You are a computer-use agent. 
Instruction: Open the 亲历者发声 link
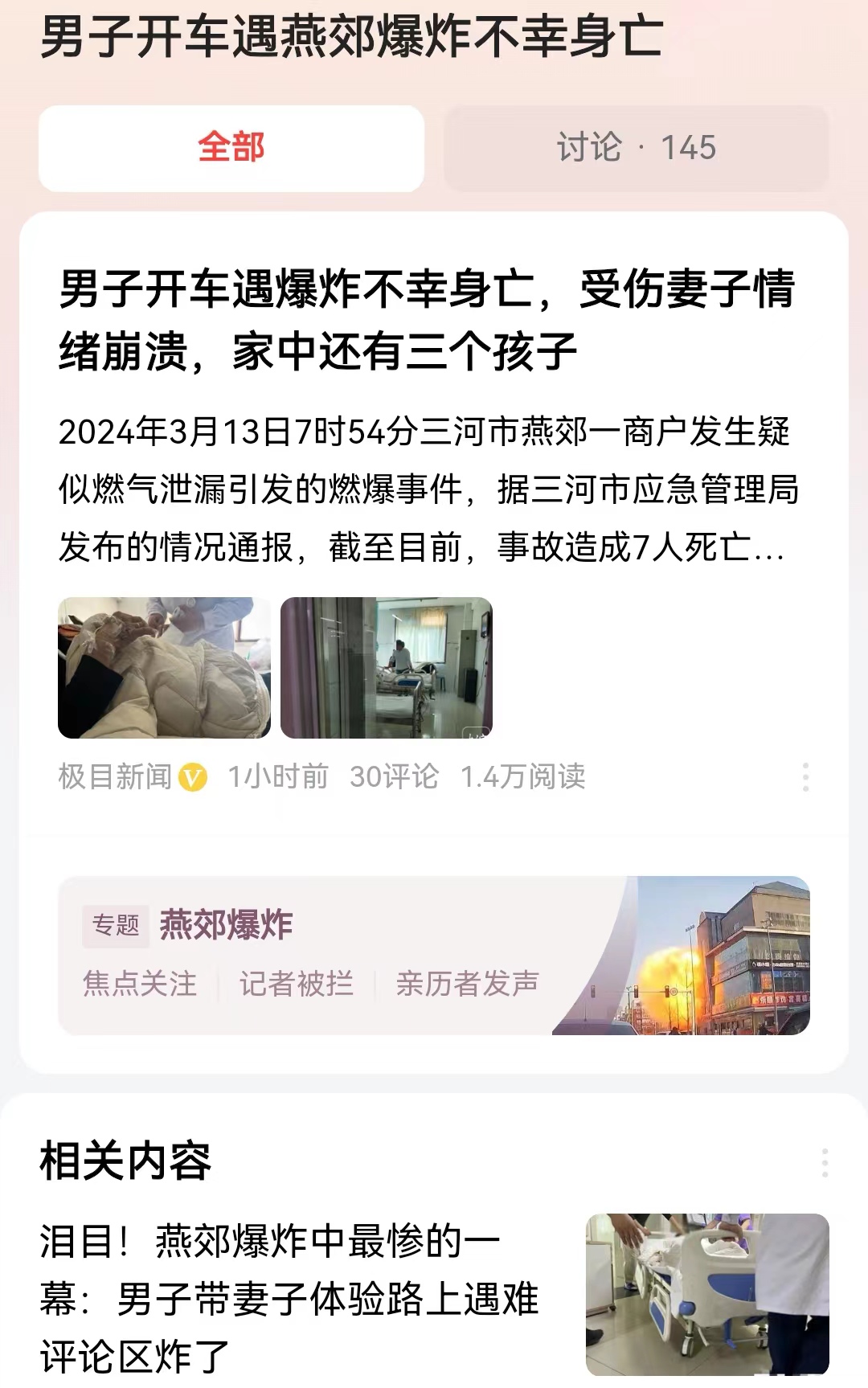pyautogui.click(x=467, y=984)
